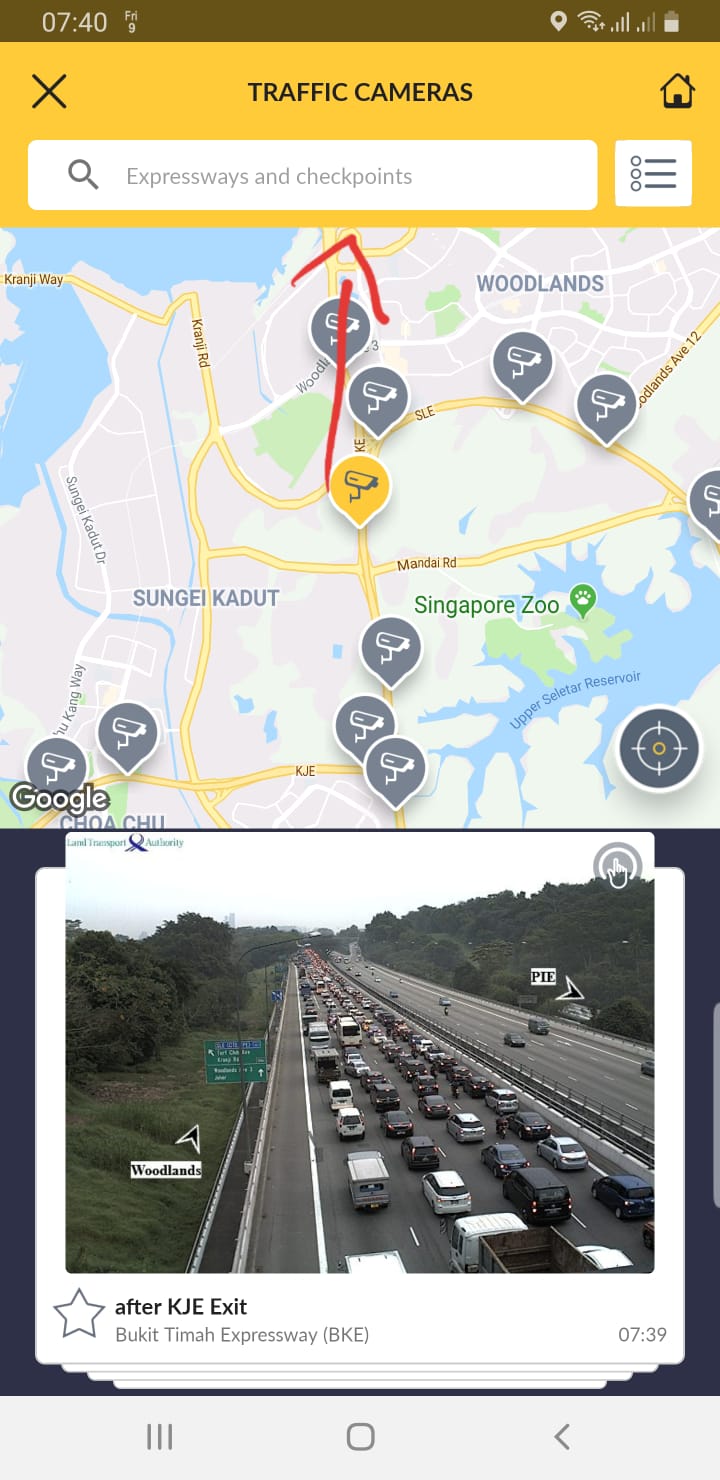This screenshot has height=1480, width=720.
Task: Go back using system navigation bar
Action: pyautogui.click(x=561, y=1437)
